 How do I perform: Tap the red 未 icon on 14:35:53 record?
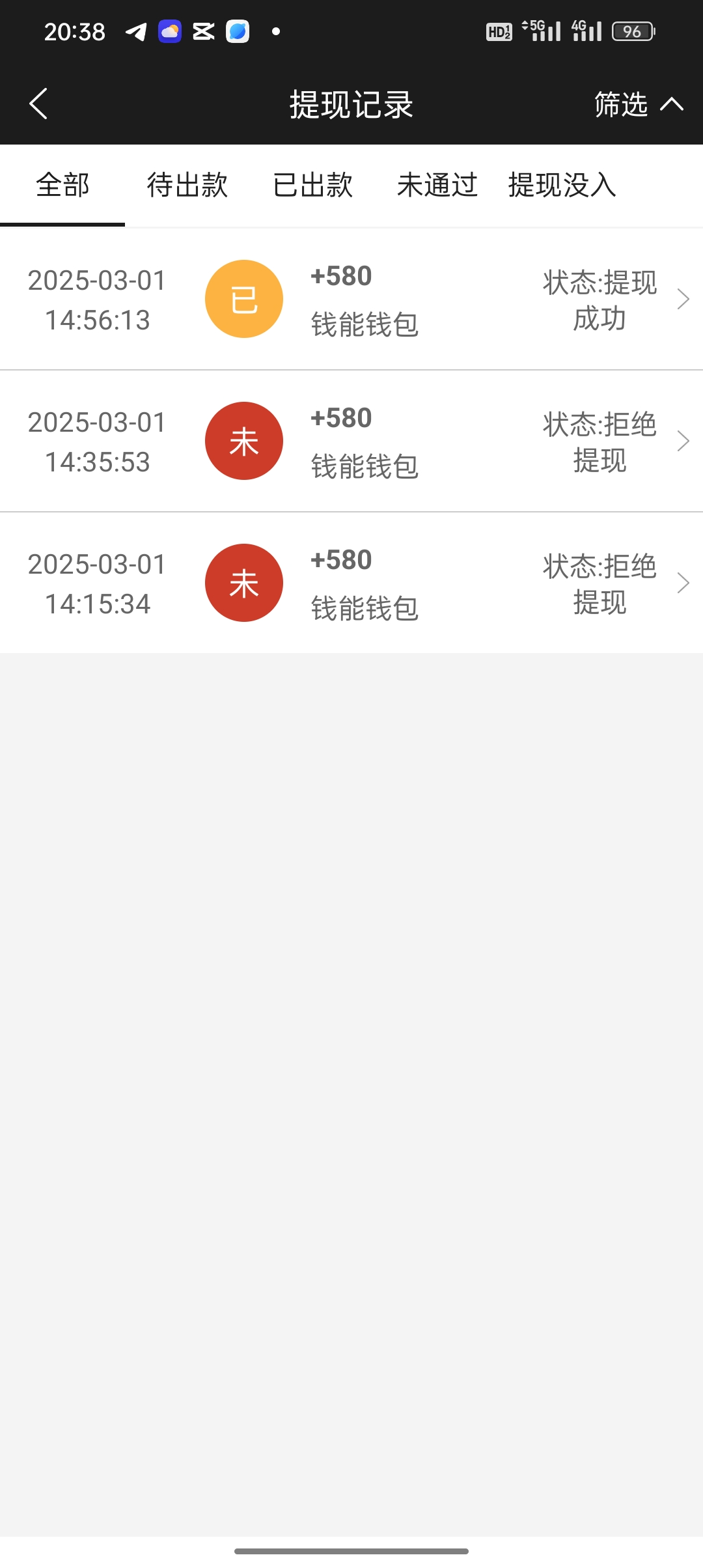[243, 440]
